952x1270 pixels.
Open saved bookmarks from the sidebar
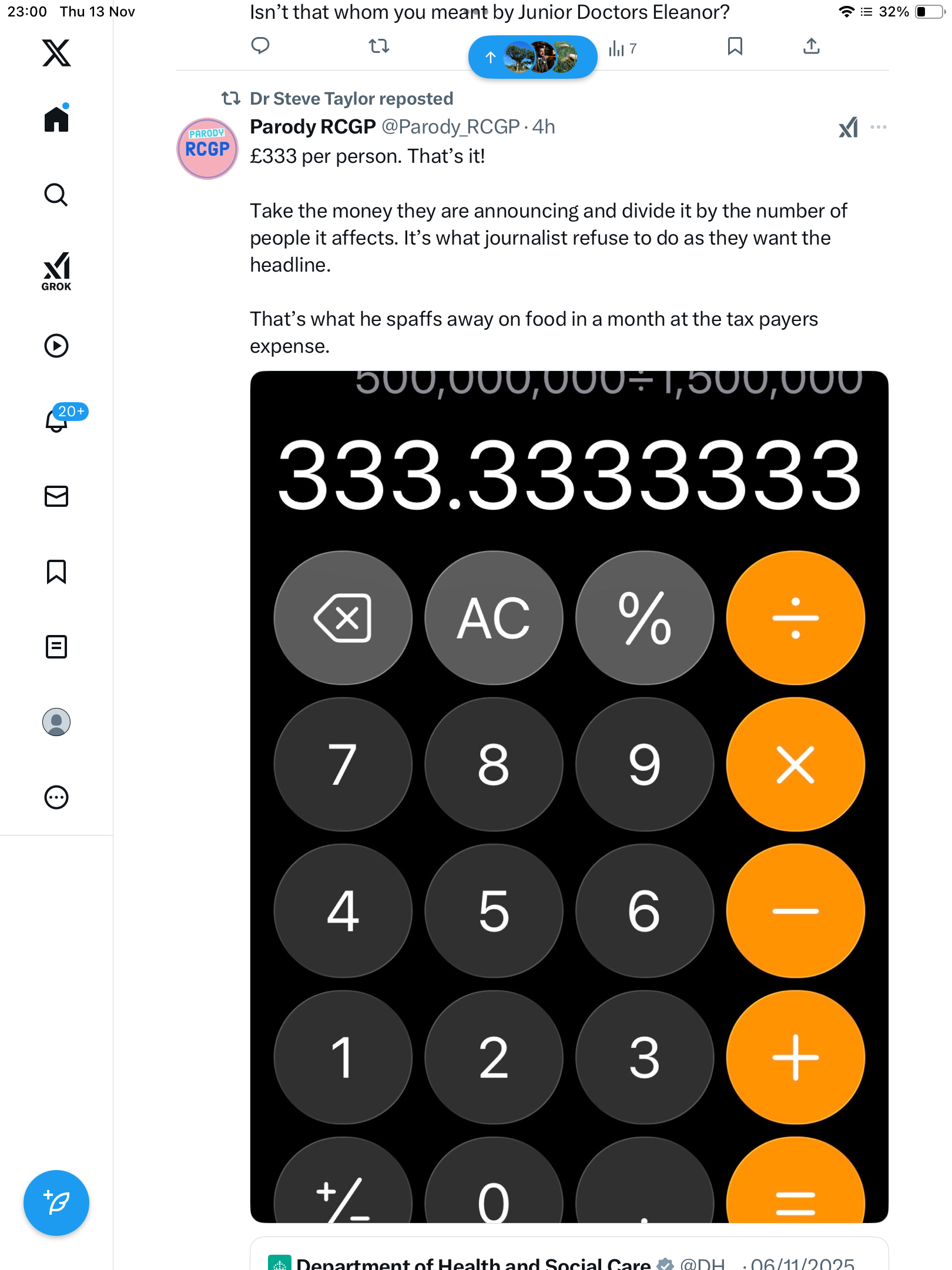tap(56, 571)
